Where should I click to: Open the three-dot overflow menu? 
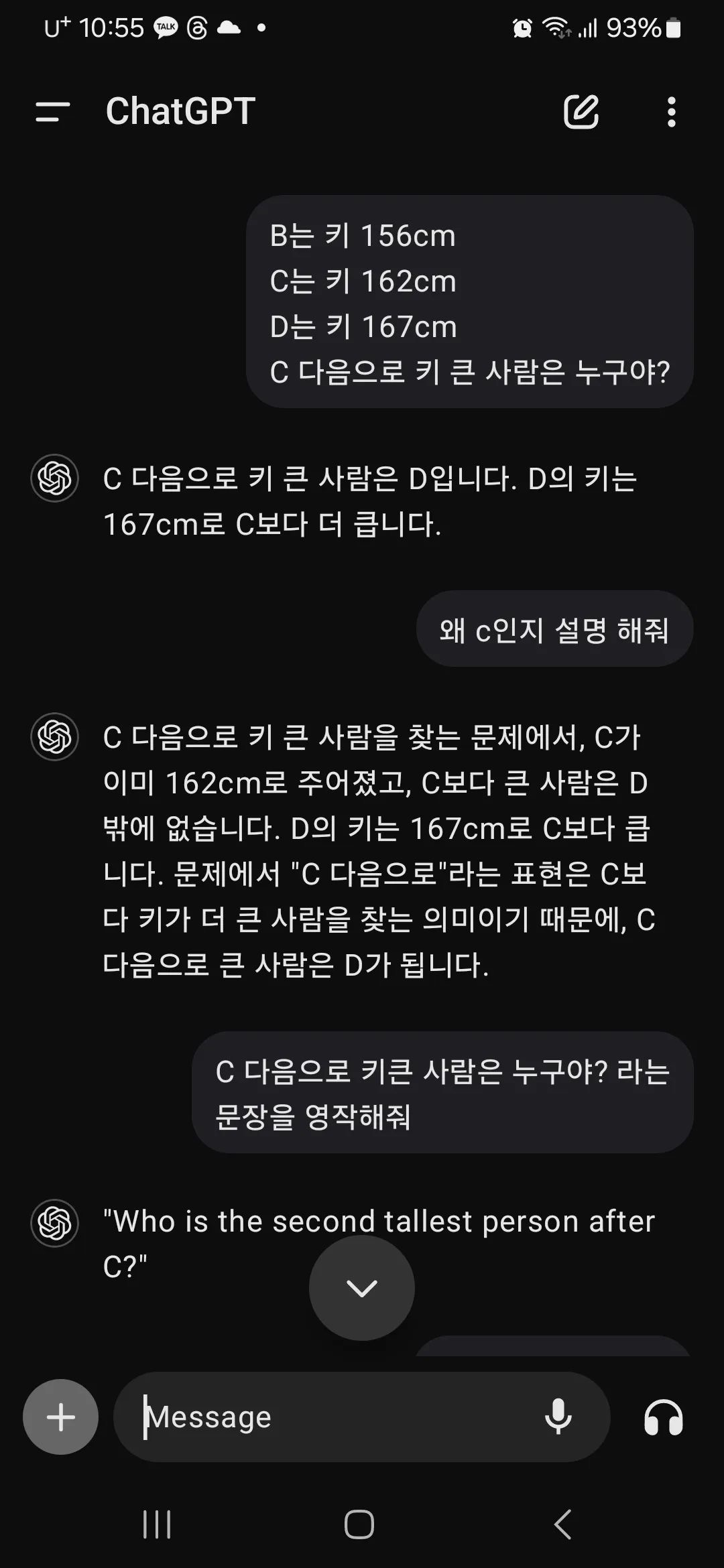coord(671,112)
